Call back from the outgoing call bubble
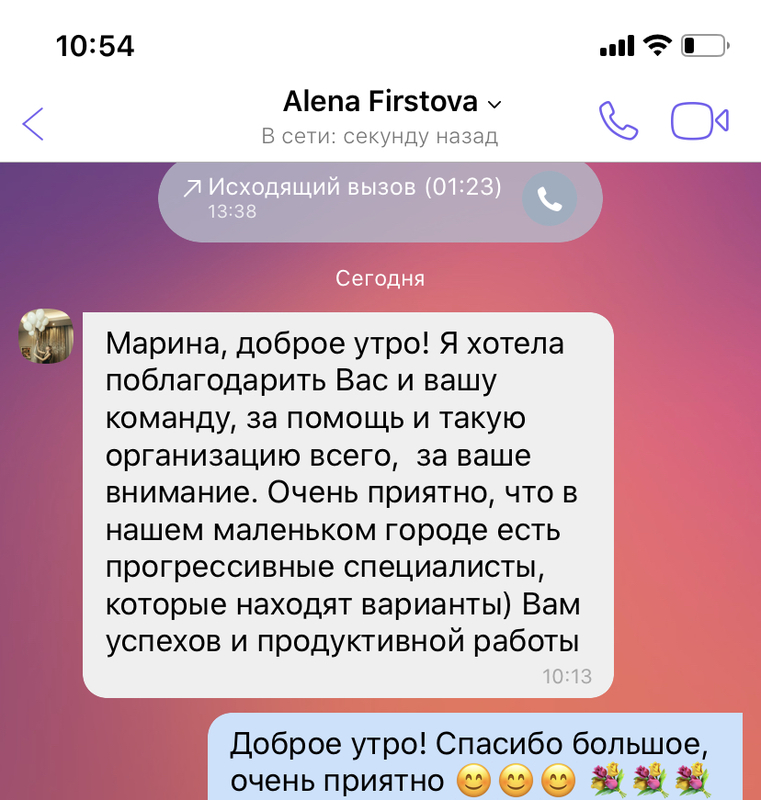761x800 pixels. (549, 199)
